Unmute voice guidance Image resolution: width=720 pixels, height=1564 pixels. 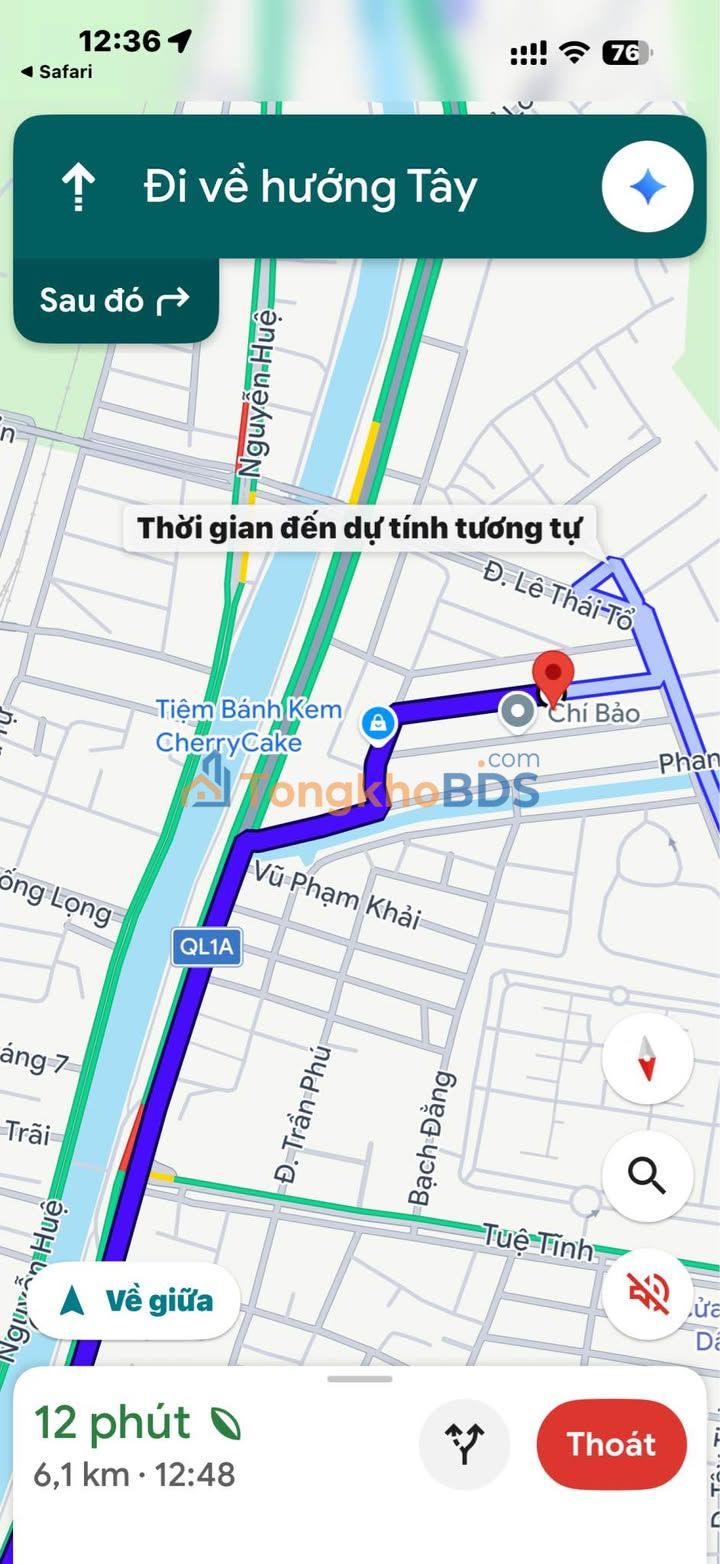click(648, 1294)
